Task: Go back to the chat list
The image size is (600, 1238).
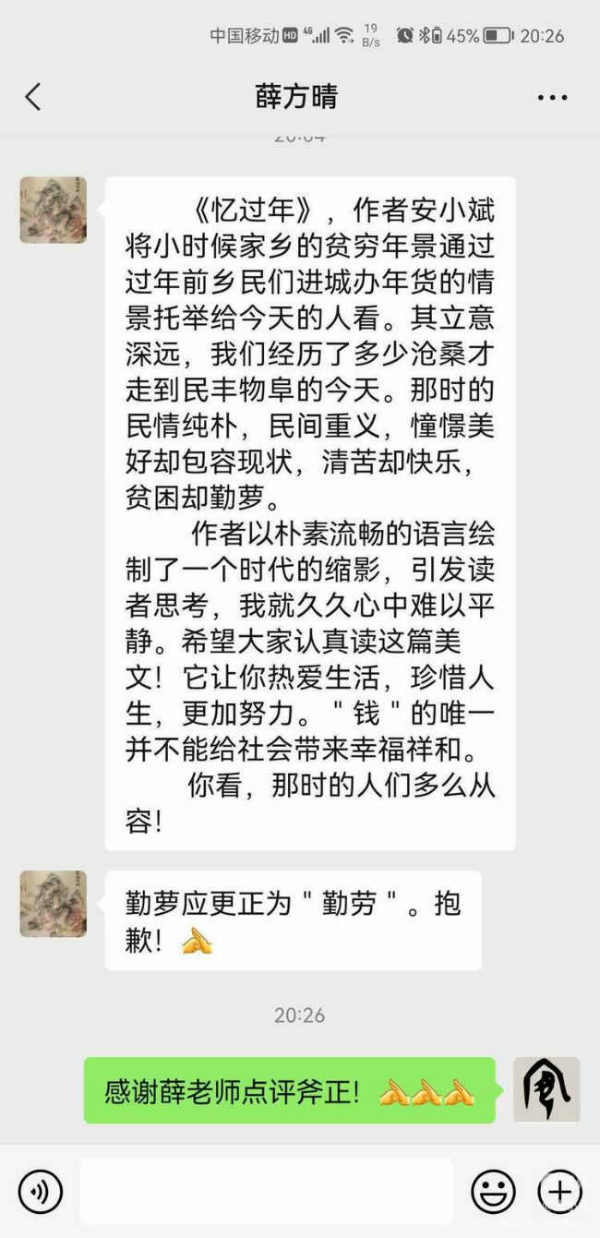Action: pos(33,97)
